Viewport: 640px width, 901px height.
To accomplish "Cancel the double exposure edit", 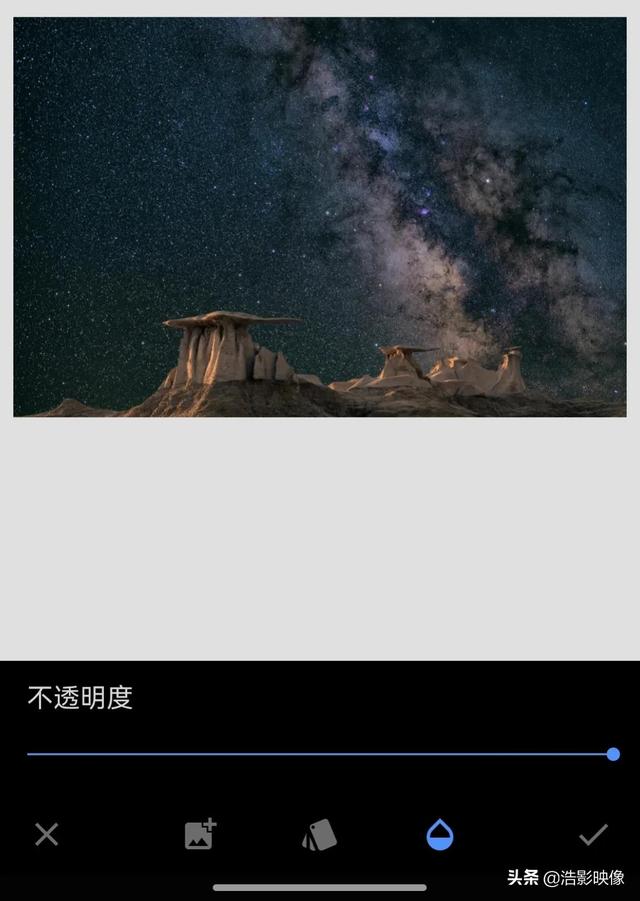I will coord(47,834).
